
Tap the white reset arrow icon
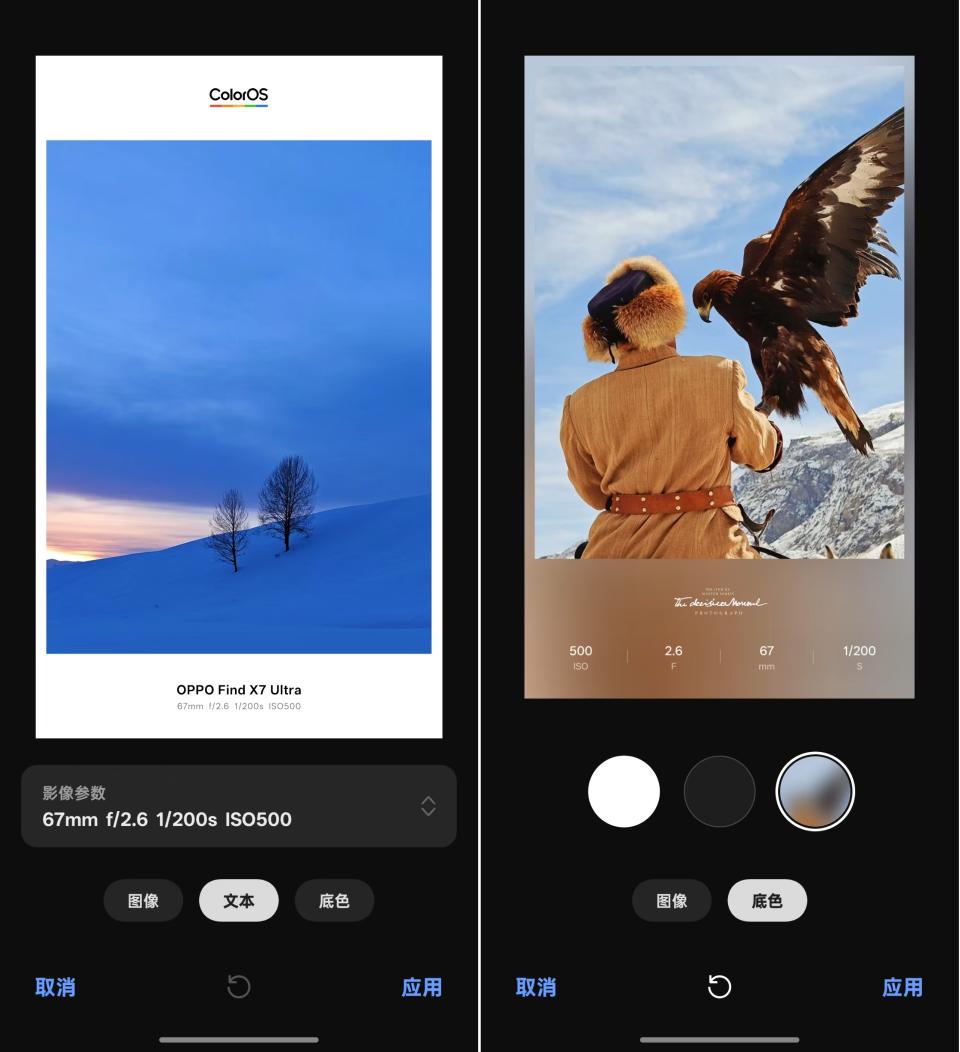pos(719,988)
